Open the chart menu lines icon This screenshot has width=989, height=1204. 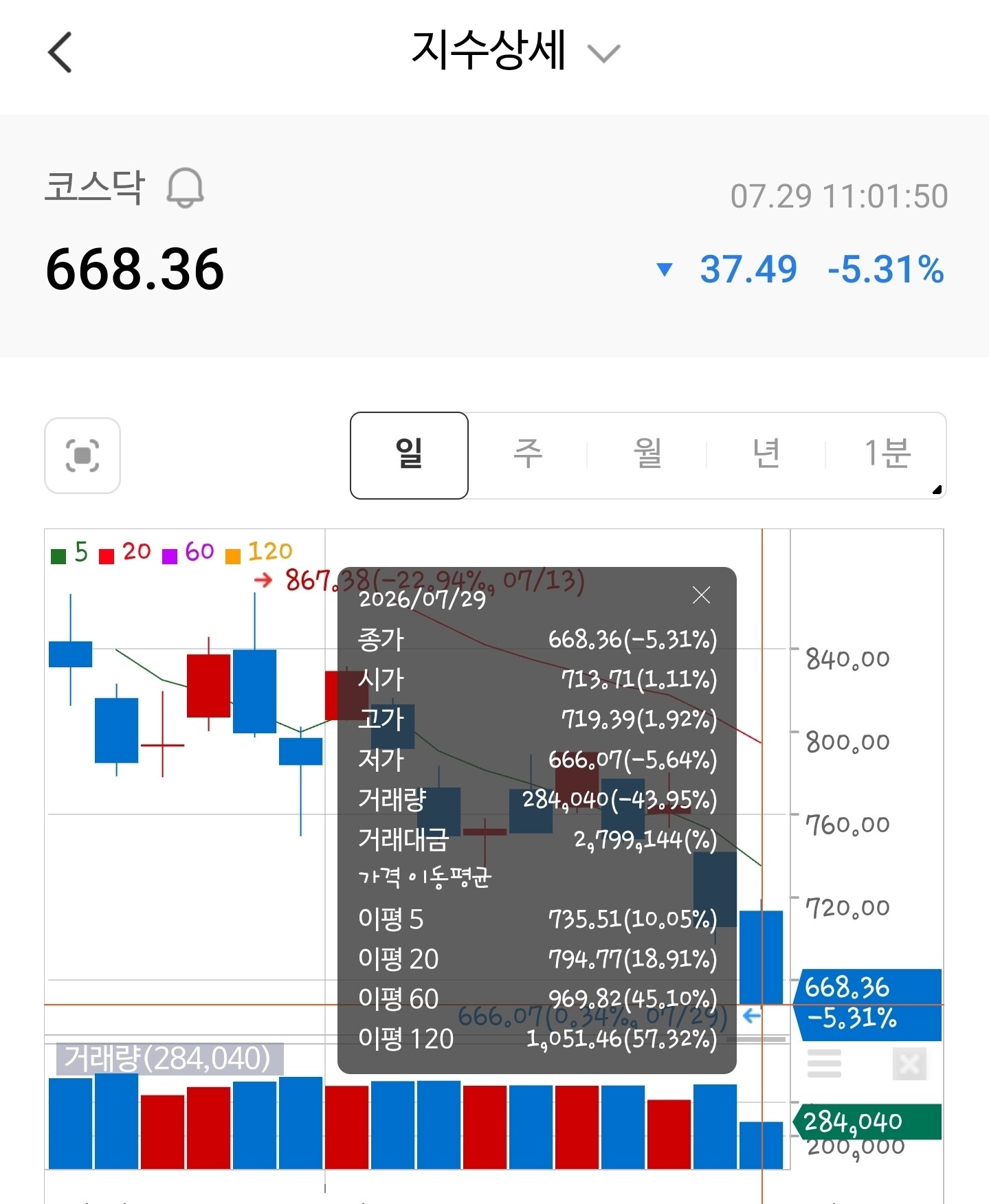(x=824, y=1064)
